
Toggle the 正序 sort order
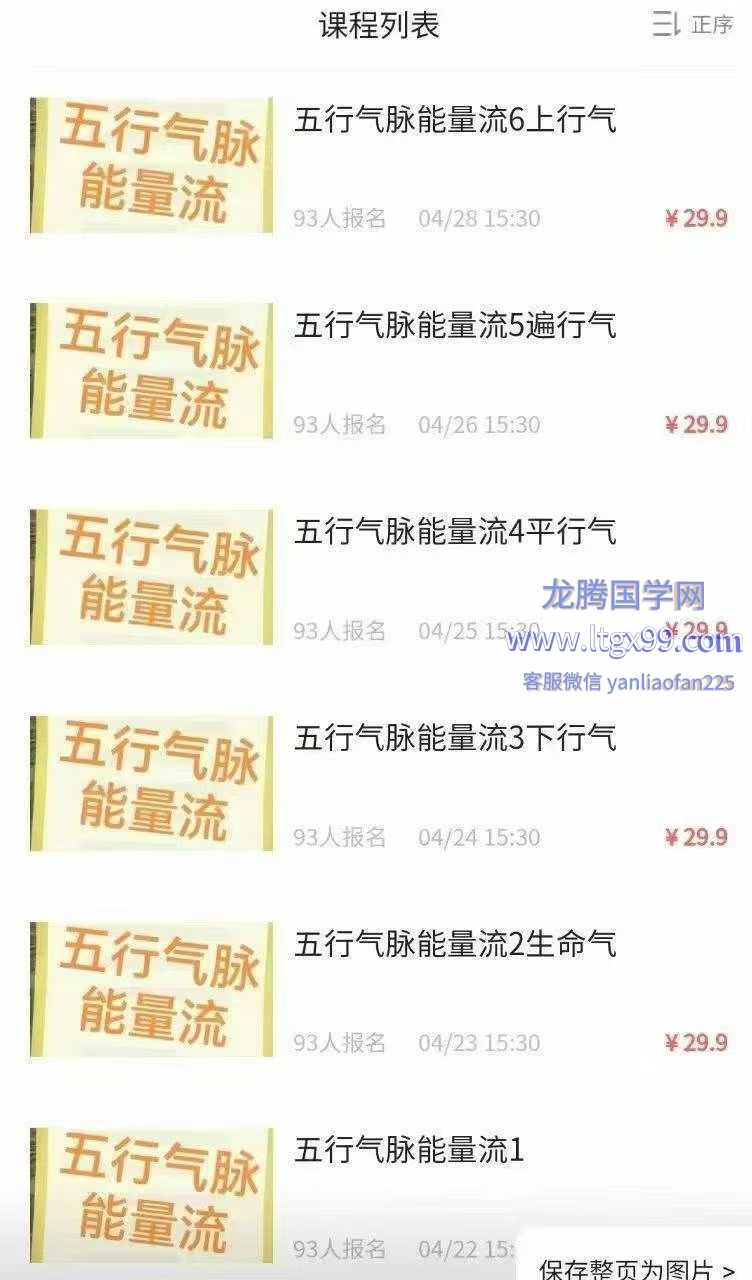(694, 25)
